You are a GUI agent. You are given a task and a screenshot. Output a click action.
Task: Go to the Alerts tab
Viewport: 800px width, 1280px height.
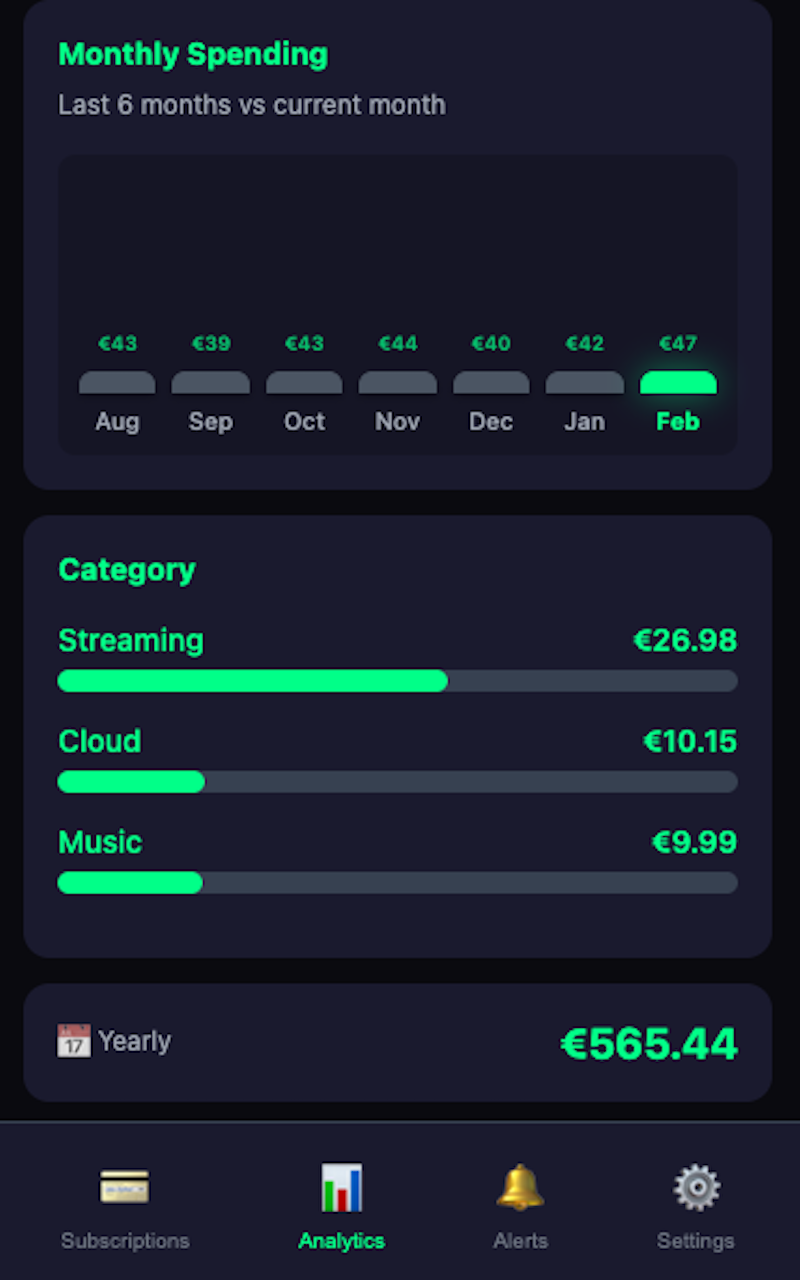(520, 1205)
